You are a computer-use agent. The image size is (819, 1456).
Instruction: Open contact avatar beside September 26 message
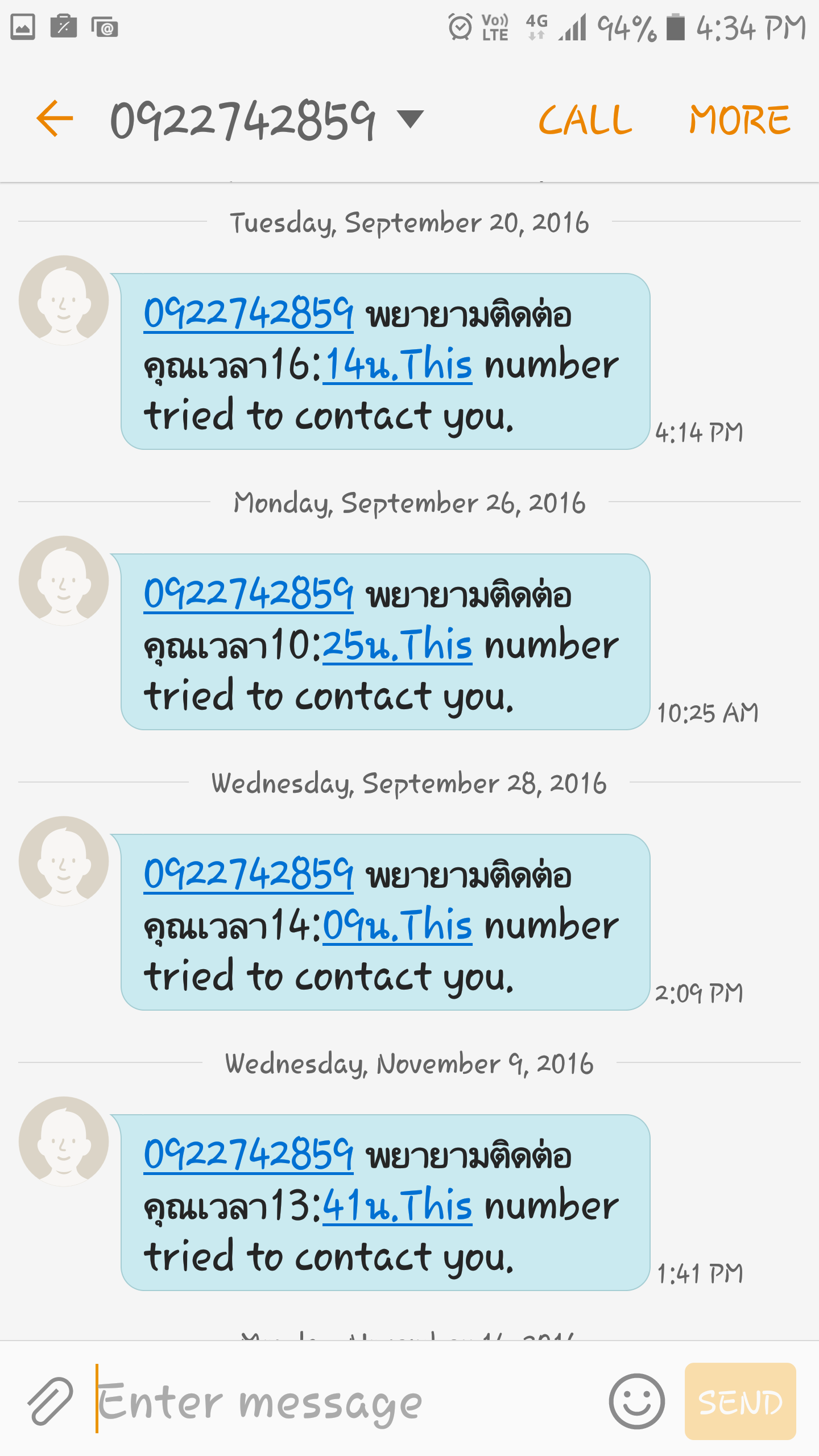click(64, 581)
